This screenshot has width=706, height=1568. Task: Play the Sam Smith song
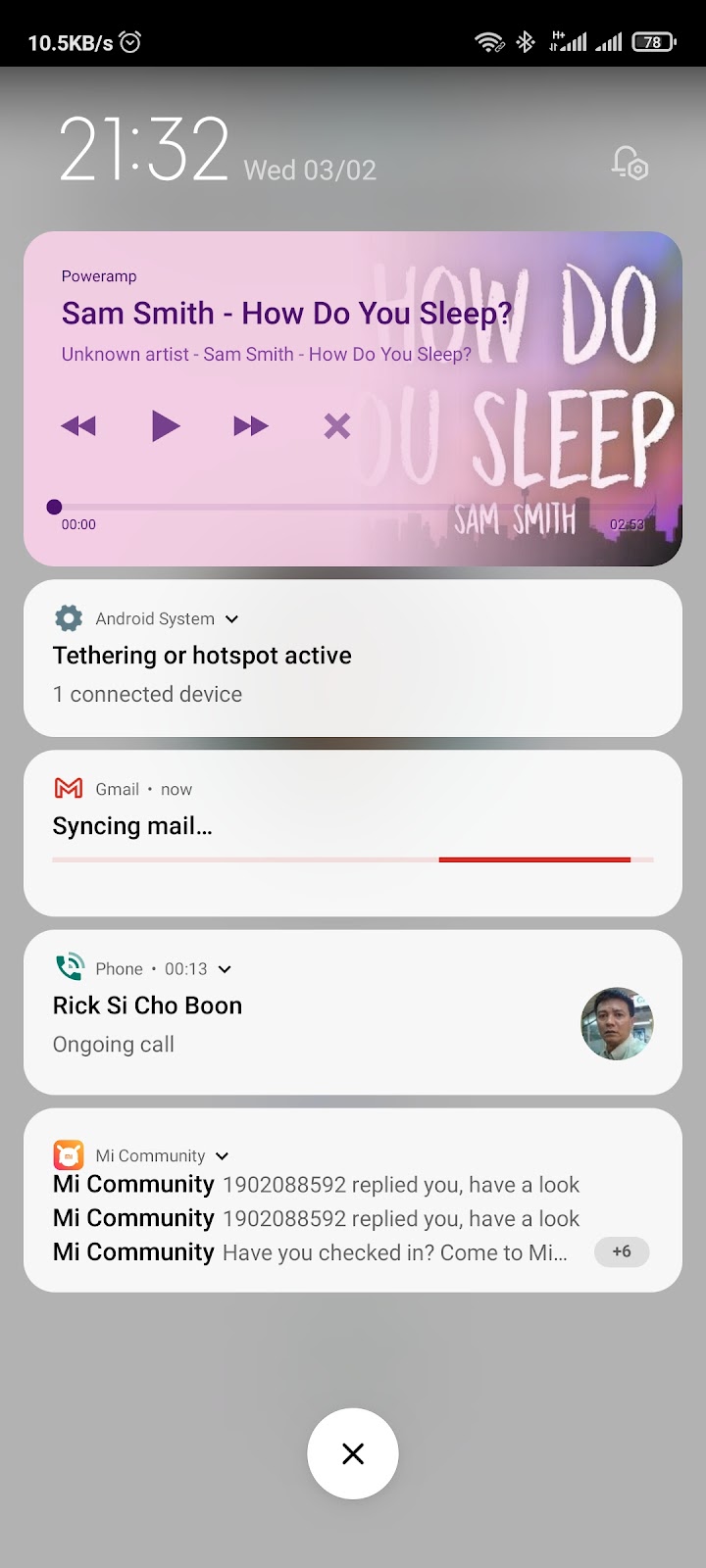pyautogui.click(x=166, y=425)
